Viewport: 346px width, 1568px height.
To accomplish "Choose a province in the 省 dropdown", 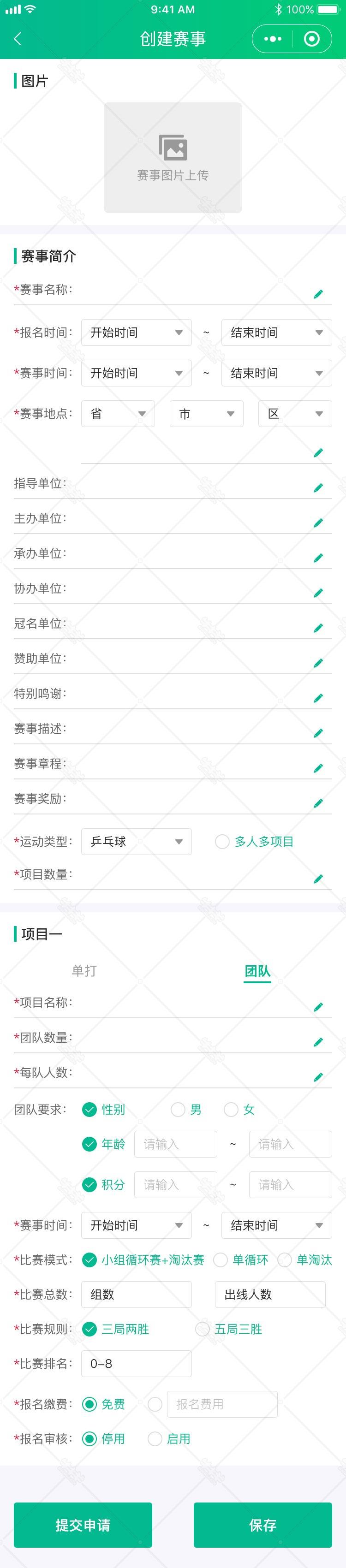I will (118, 414).
